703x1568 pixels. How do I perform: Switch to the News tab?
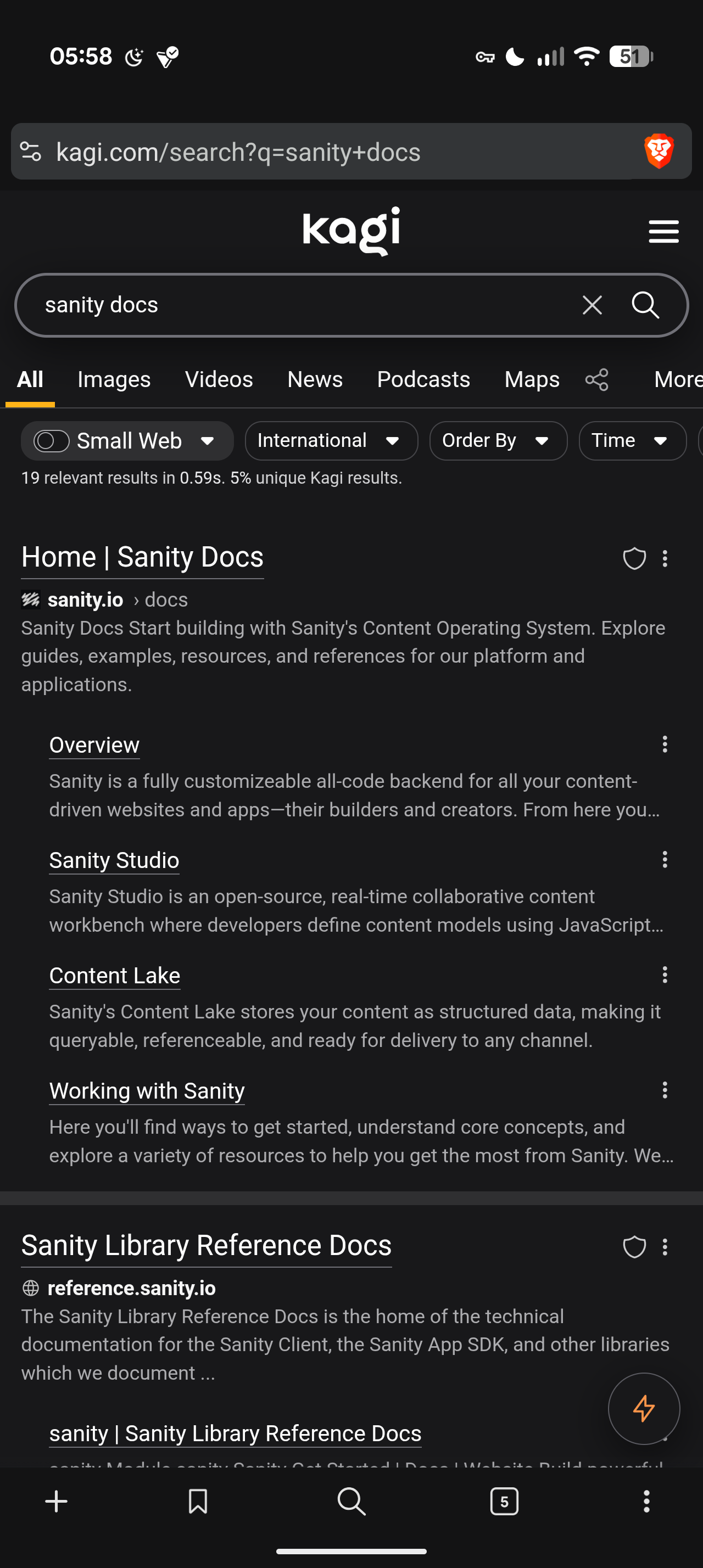click(x=315, y=379)
